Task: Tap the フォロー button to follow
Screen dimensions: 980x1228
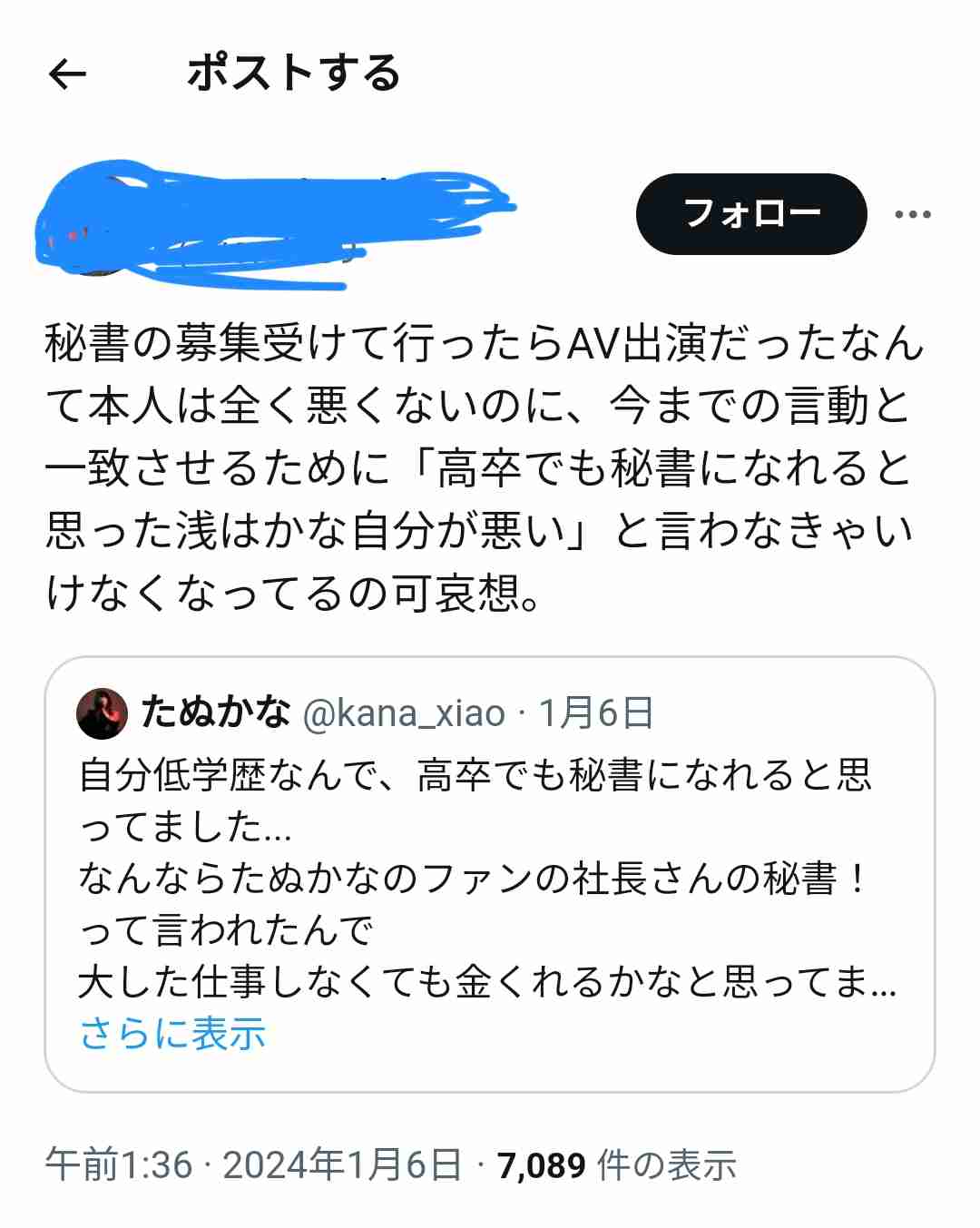Action: 751,214
